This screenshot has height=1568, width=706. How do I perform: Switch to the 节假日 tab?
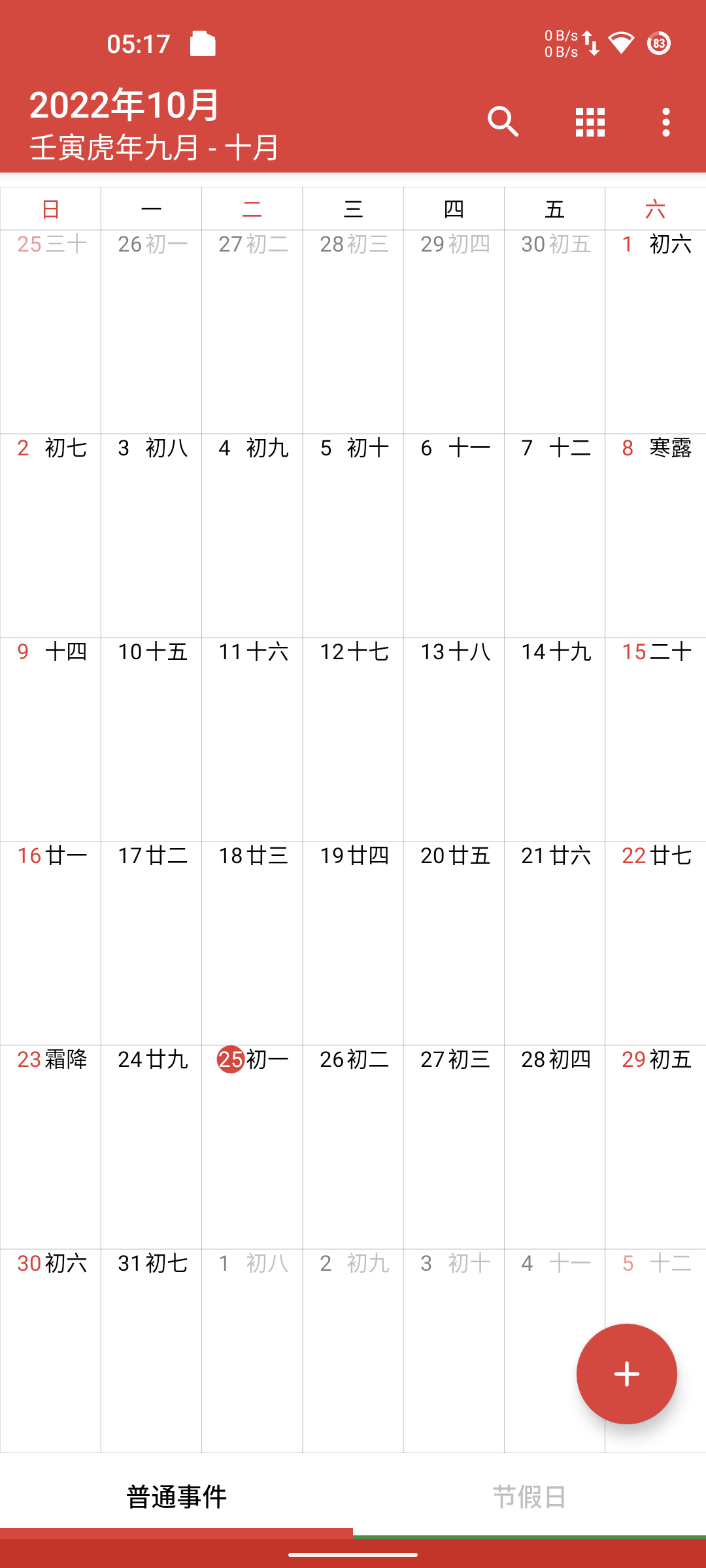[x=529, y=1496]
